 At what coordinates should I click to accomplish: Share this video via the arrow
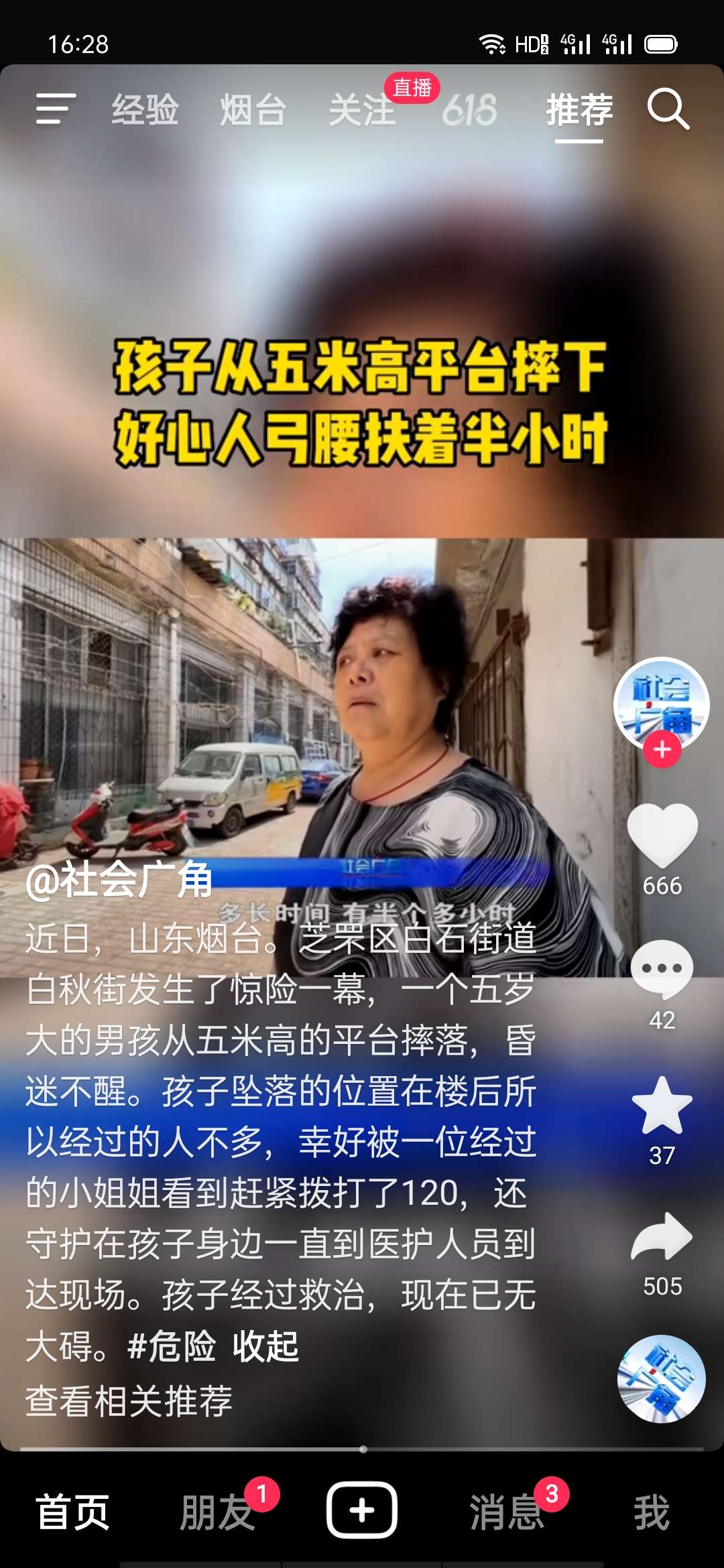click(662, 1237)
